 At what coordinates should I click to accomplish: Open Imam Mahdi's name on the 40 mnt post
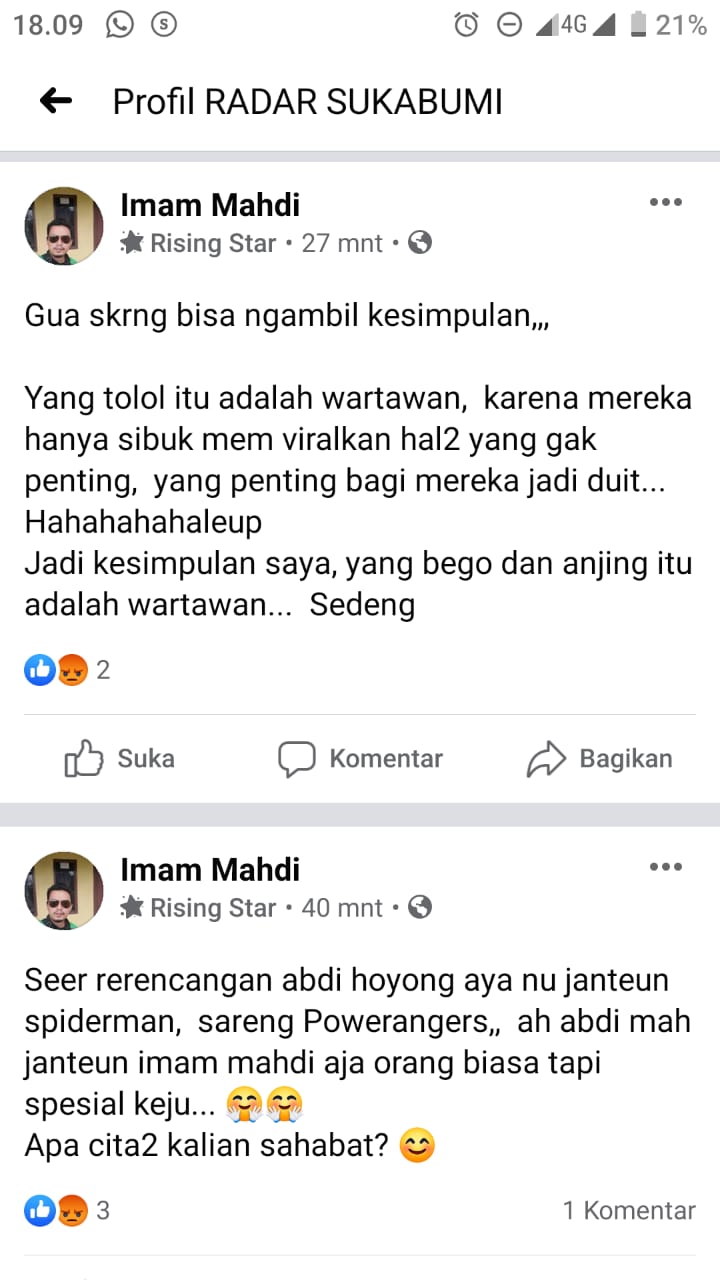click(210, 869)
